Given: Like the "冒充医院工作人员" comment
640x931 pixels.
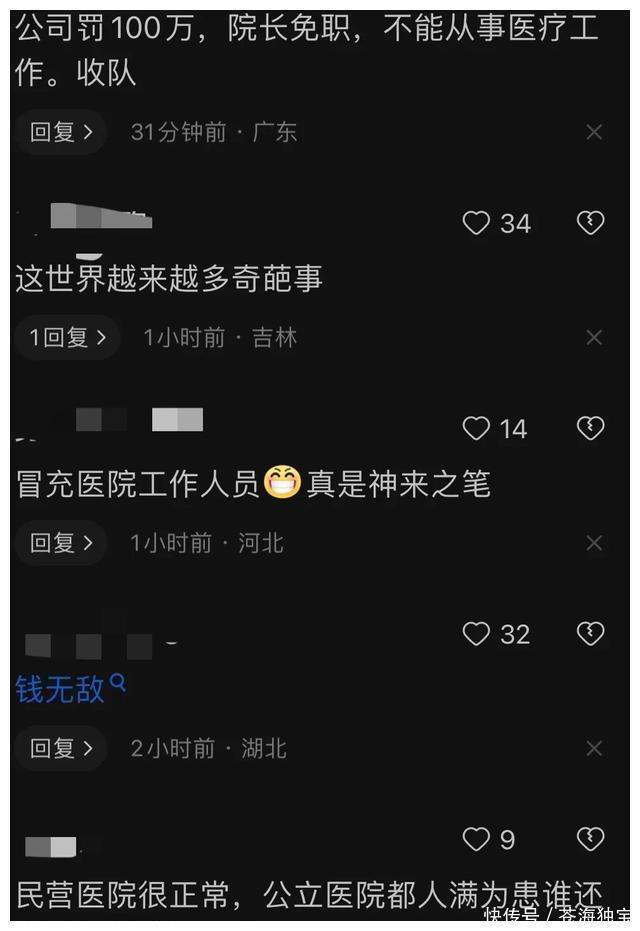Looking at the screenshot, I should (x=476, y=429).
